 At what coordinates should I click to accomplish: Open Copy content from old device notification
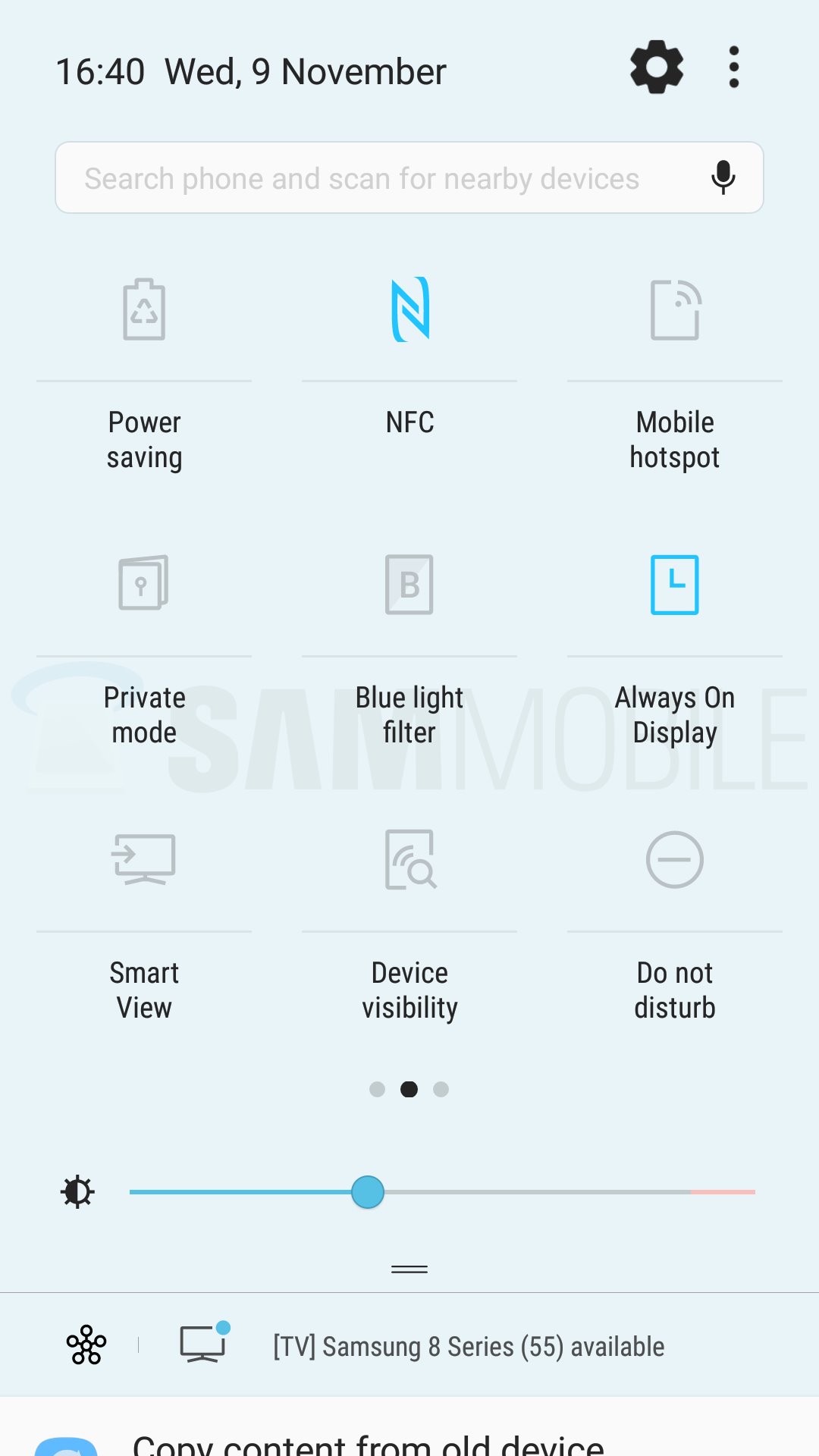(369, 1442)
